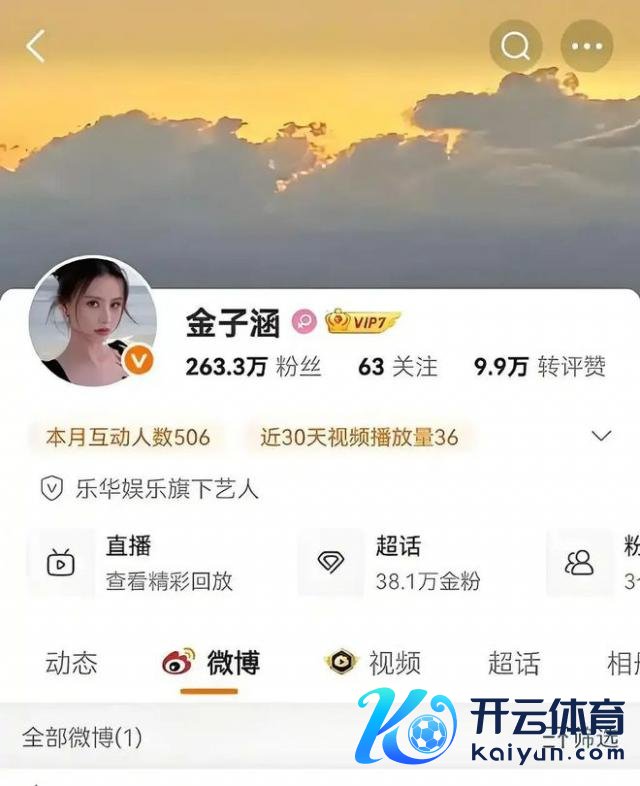Switch to the 视频 tab
This screenshot has height=786, width=640.
[374, 662]
